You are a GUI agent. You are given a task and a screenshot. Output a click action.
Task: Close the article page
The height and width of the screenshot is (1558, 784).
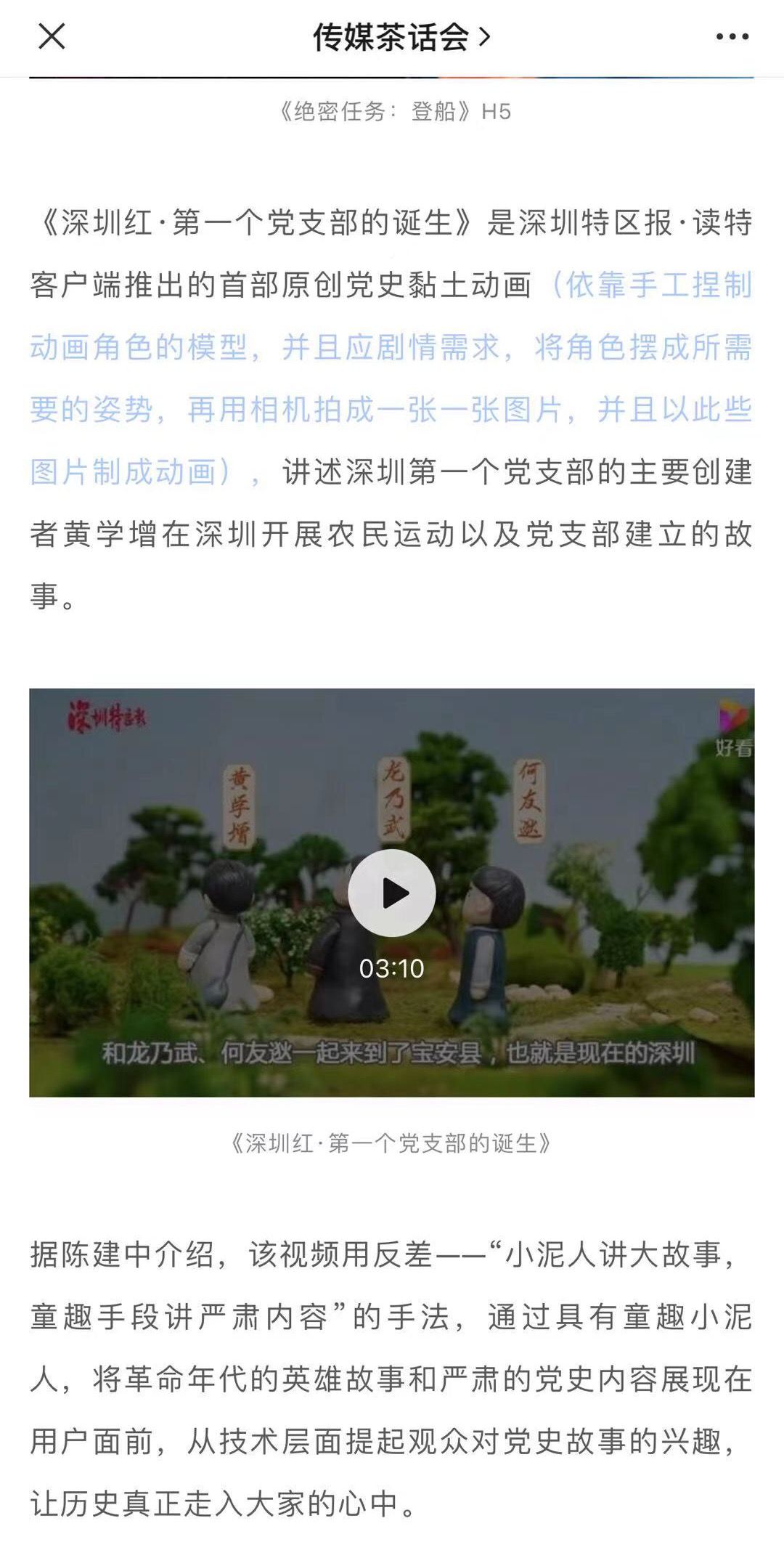click(x=52, y=36)
